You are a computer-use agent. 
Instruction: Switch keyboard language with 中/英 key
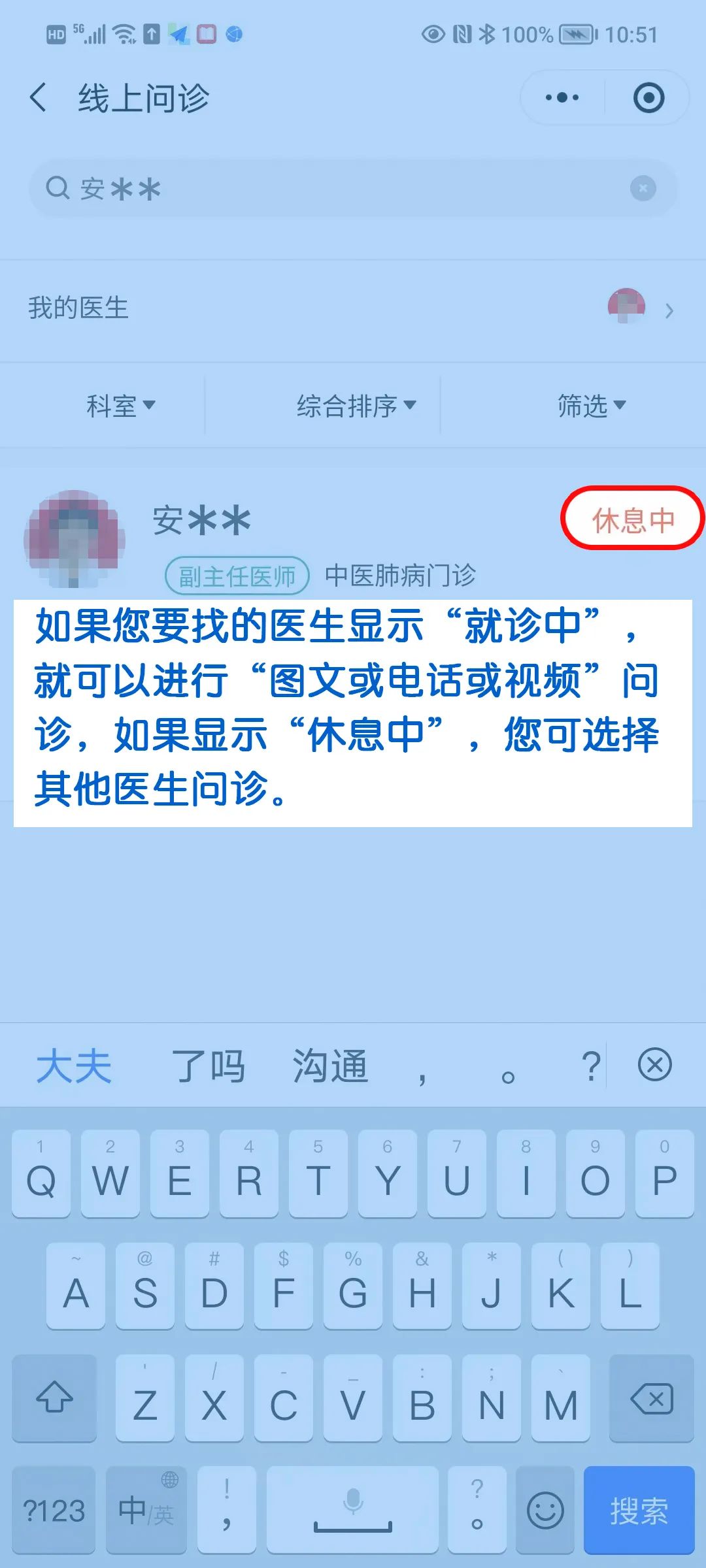point(146,1511)
